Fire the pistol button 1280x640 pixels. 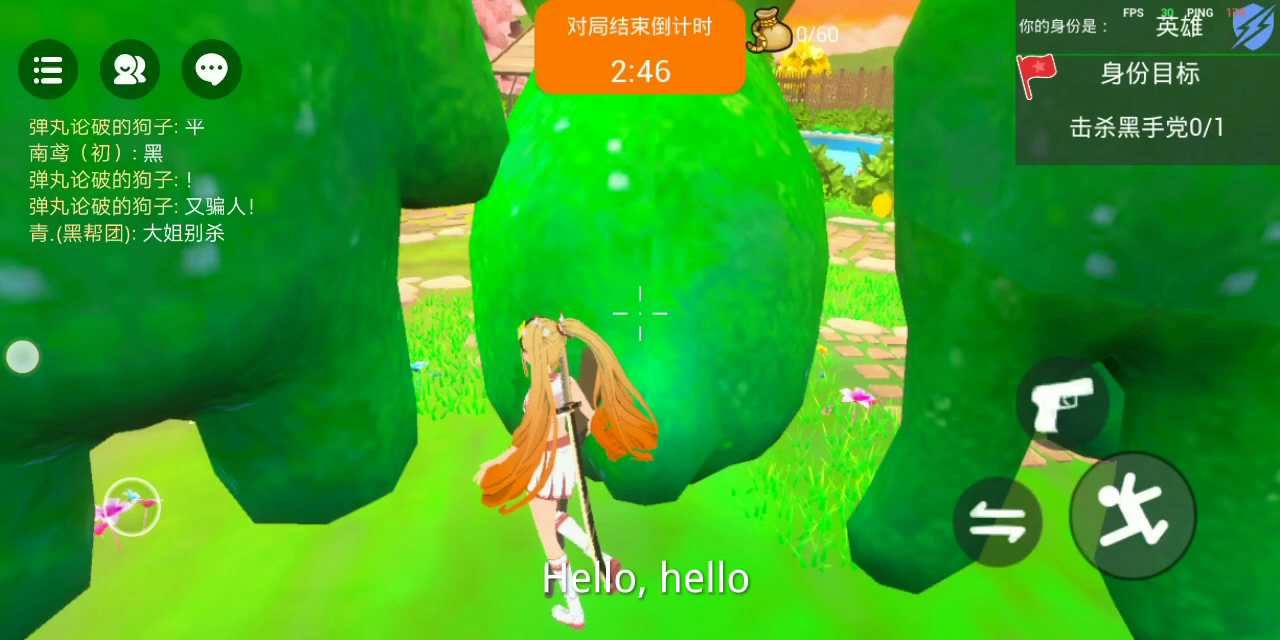(x=1062, y=403)
